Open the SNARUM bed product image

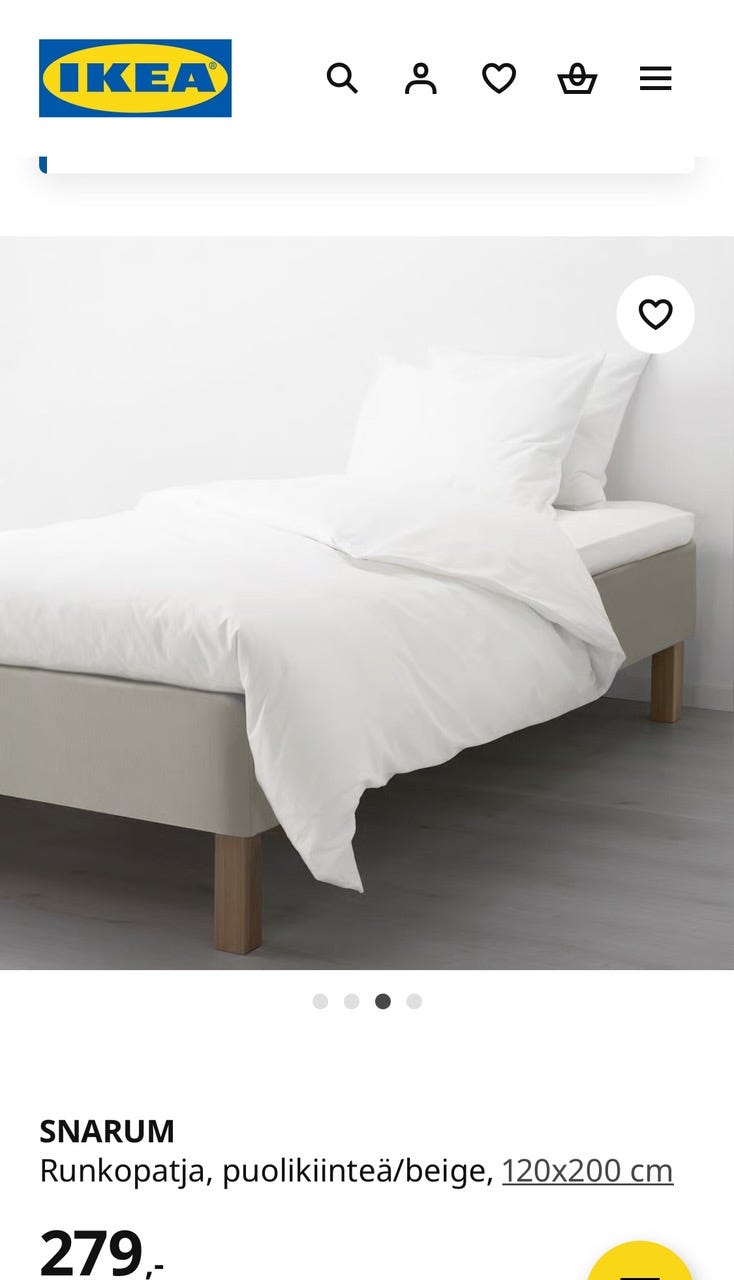366,620
